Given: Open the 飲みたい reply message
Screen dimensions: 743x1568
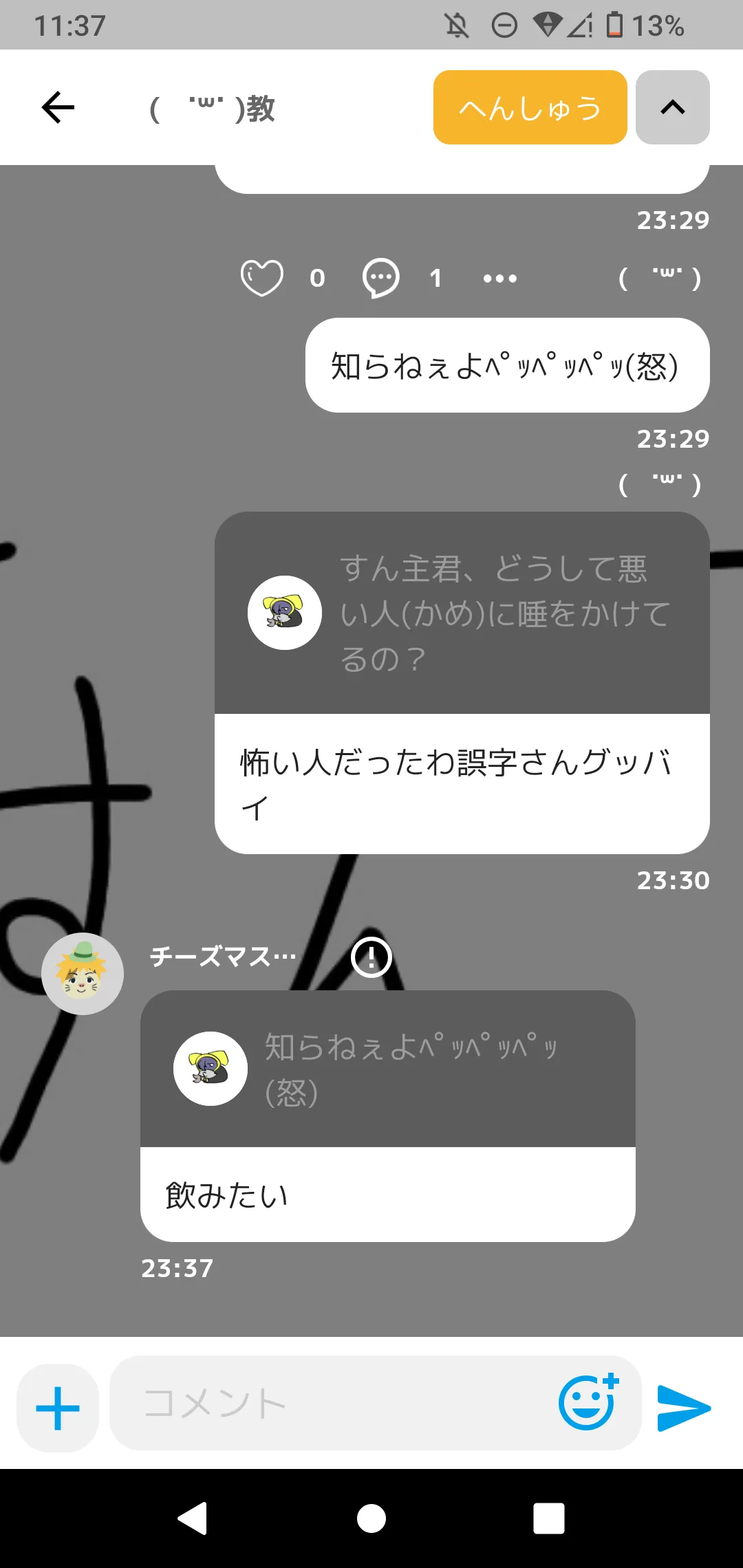Looking at the screenshot, I should 388,1195.
